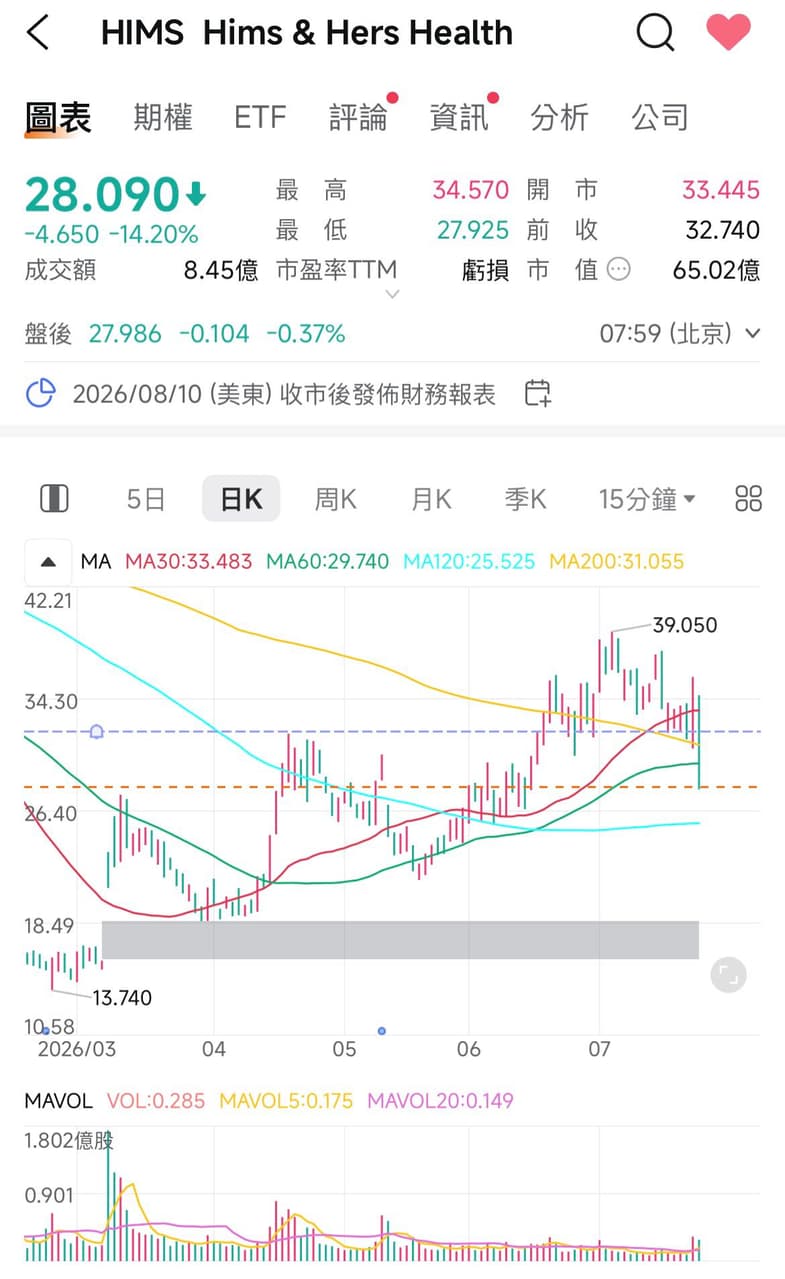Open the 評論 tab
Screen dimensions: 785x1279
pos(358,117)
